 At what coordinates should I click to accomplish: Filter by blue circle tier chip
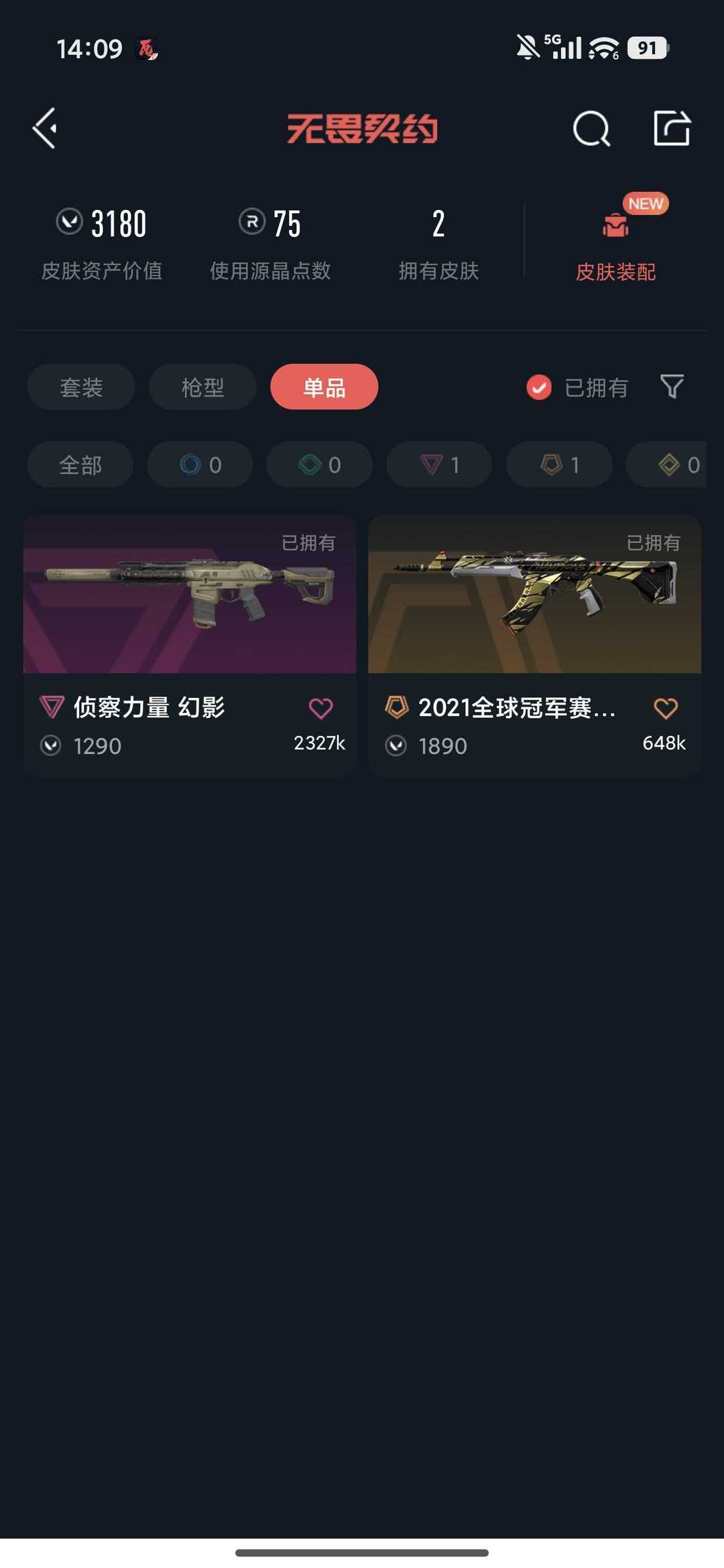coord(200,465)
